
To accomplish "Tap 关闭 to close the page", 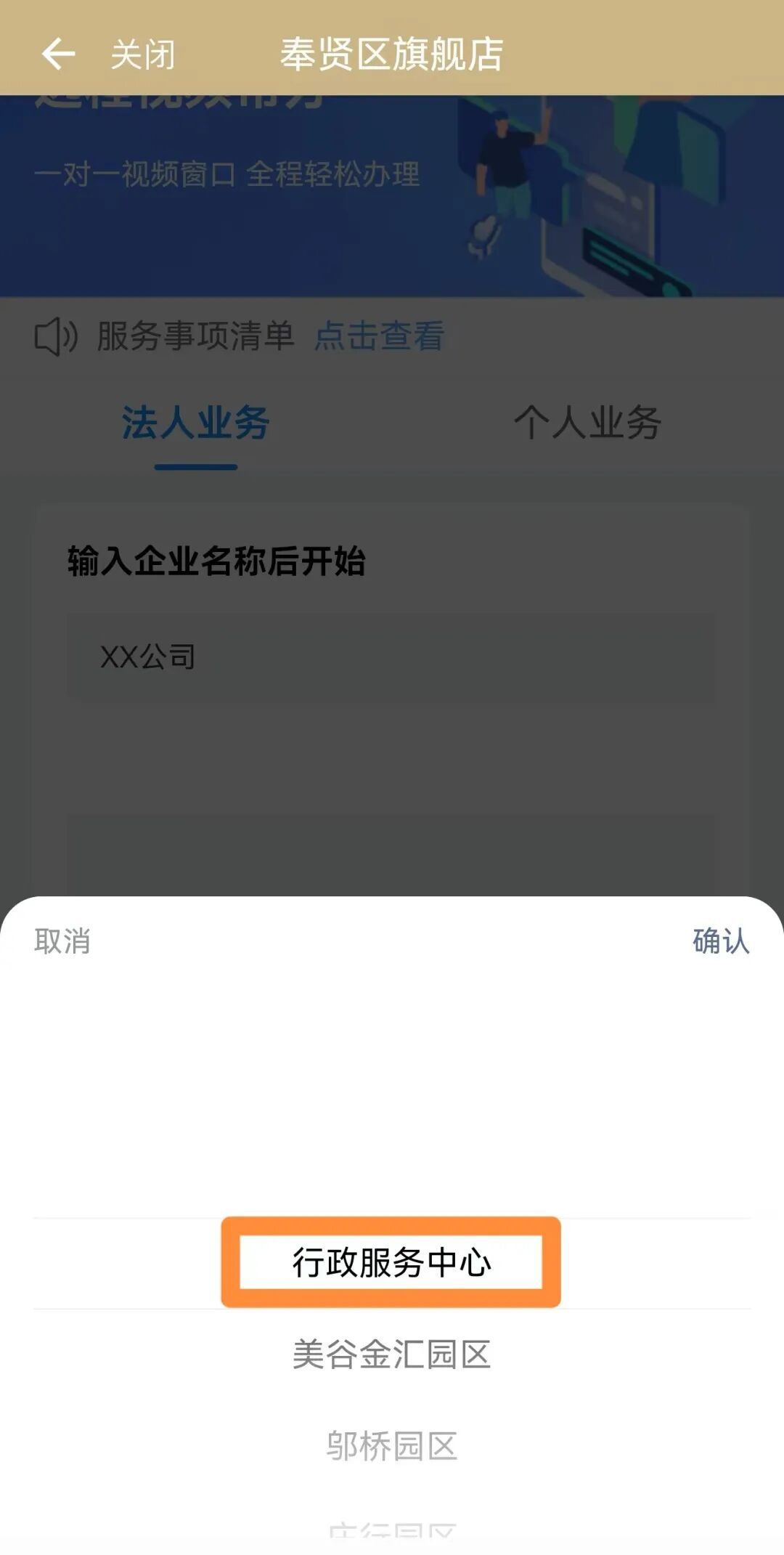I will coord(143,55).
